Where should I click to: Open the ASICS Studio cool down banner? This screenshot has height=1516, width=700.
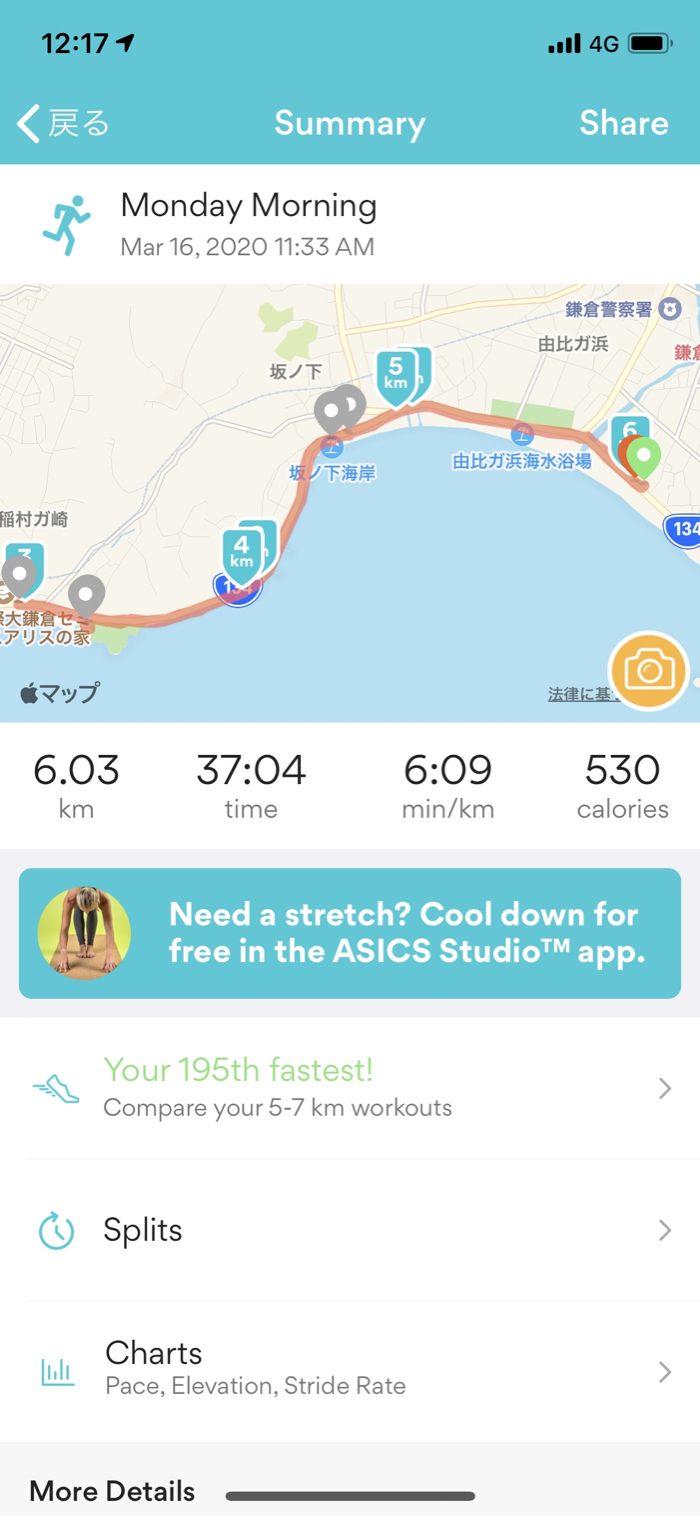pos(350,933)
